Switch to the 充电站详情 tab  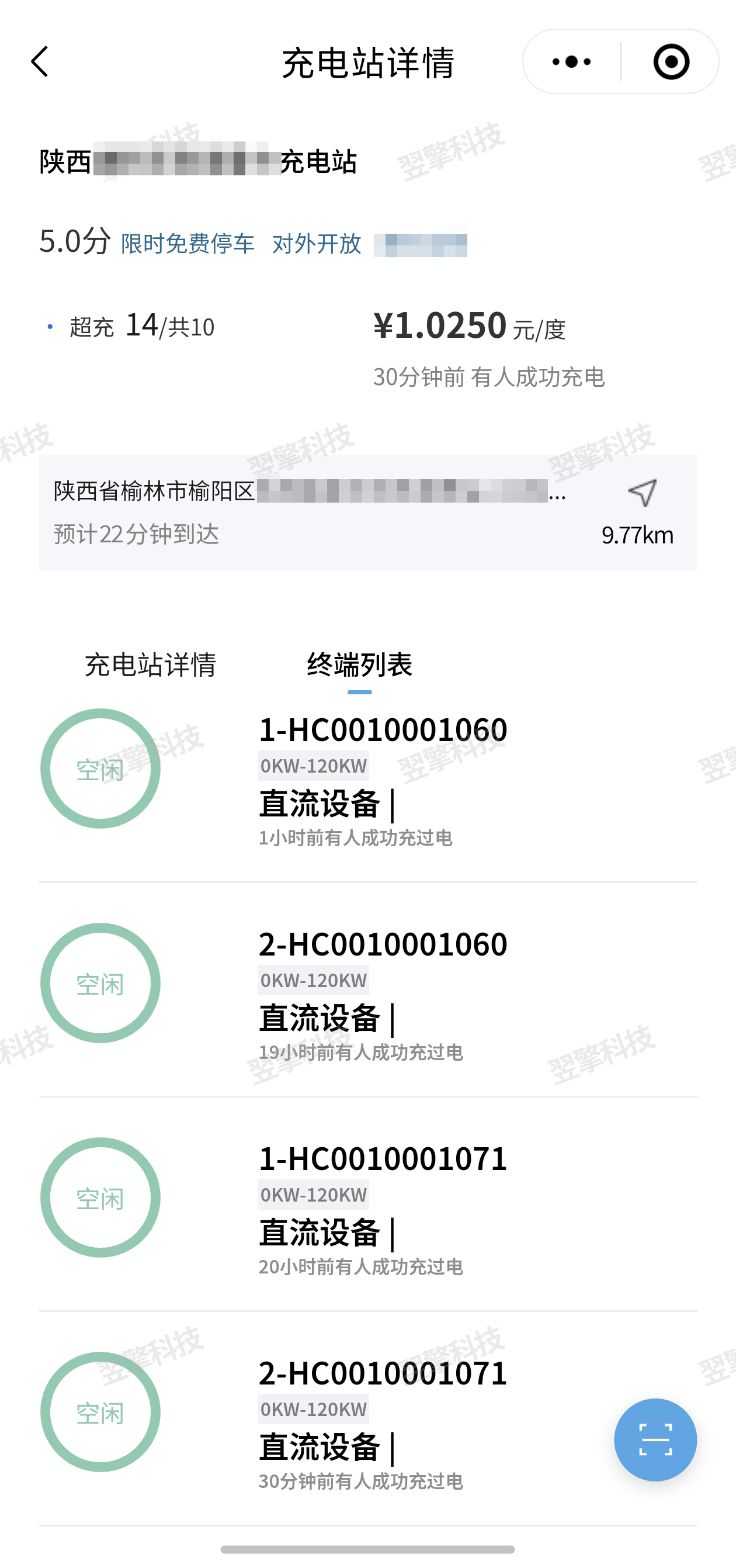coord(151,666)
